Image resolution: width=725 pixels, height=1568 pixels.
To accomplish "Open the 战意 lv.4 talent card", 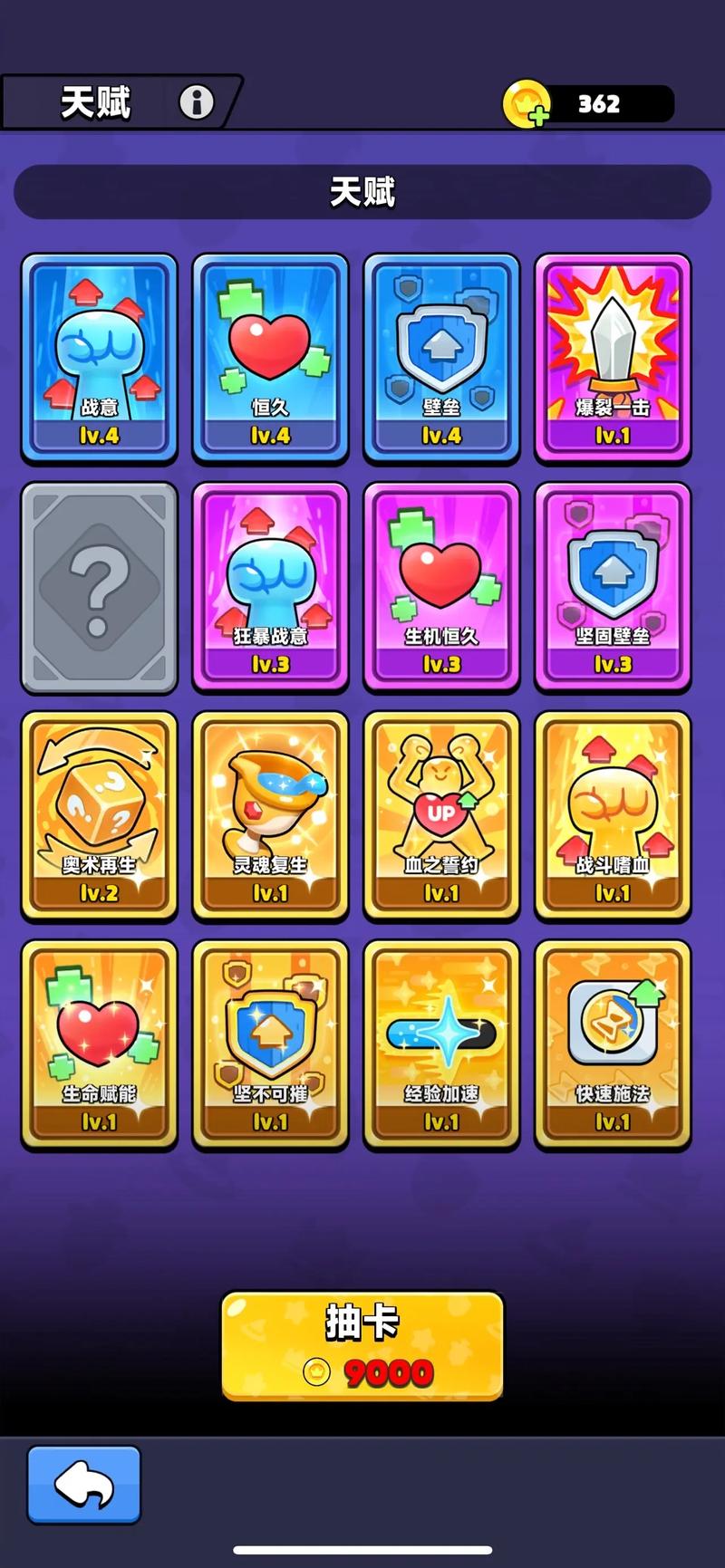I will tap(99, 358).
